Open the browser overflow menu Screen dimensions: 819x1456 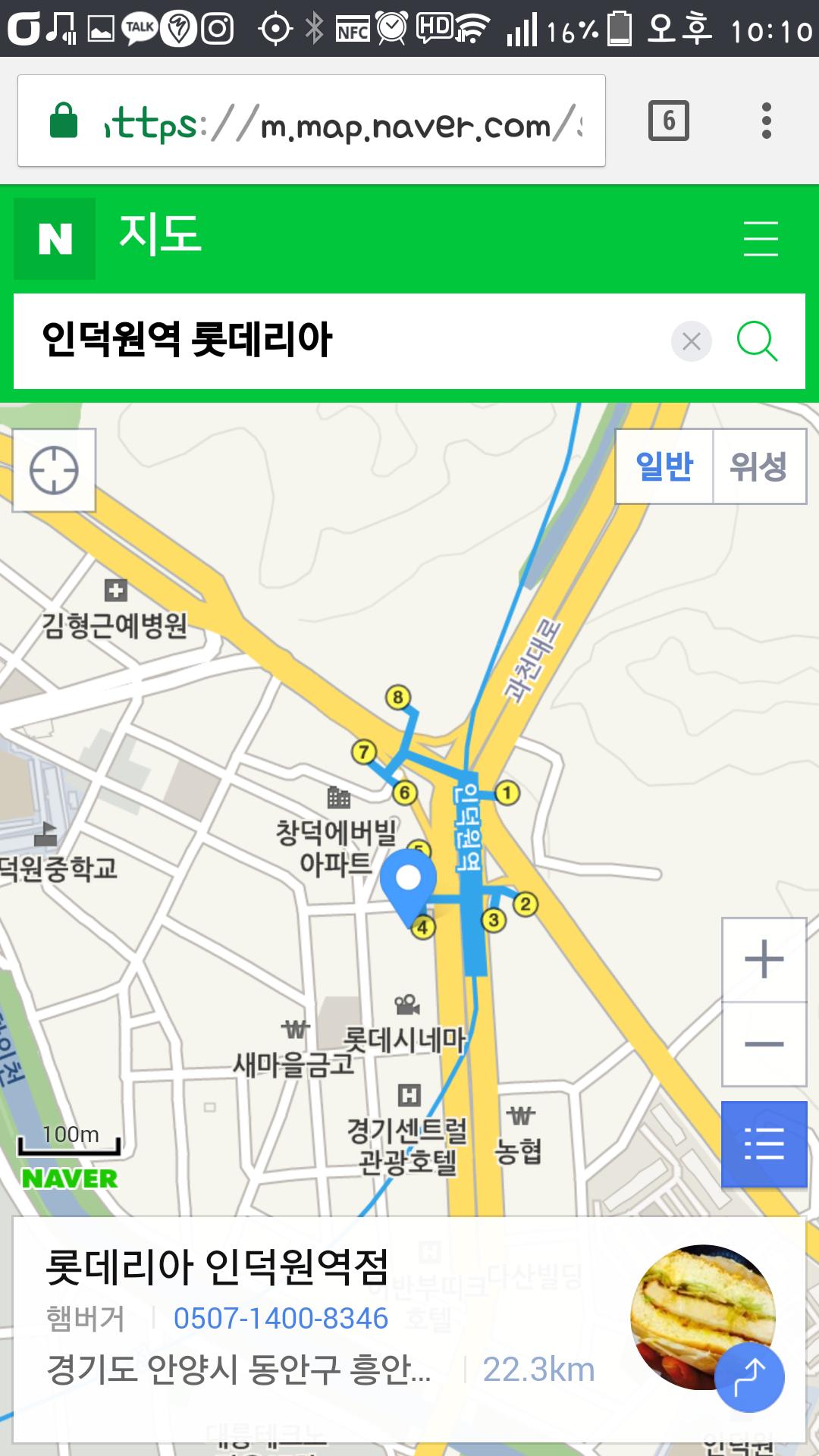[766, 121]
